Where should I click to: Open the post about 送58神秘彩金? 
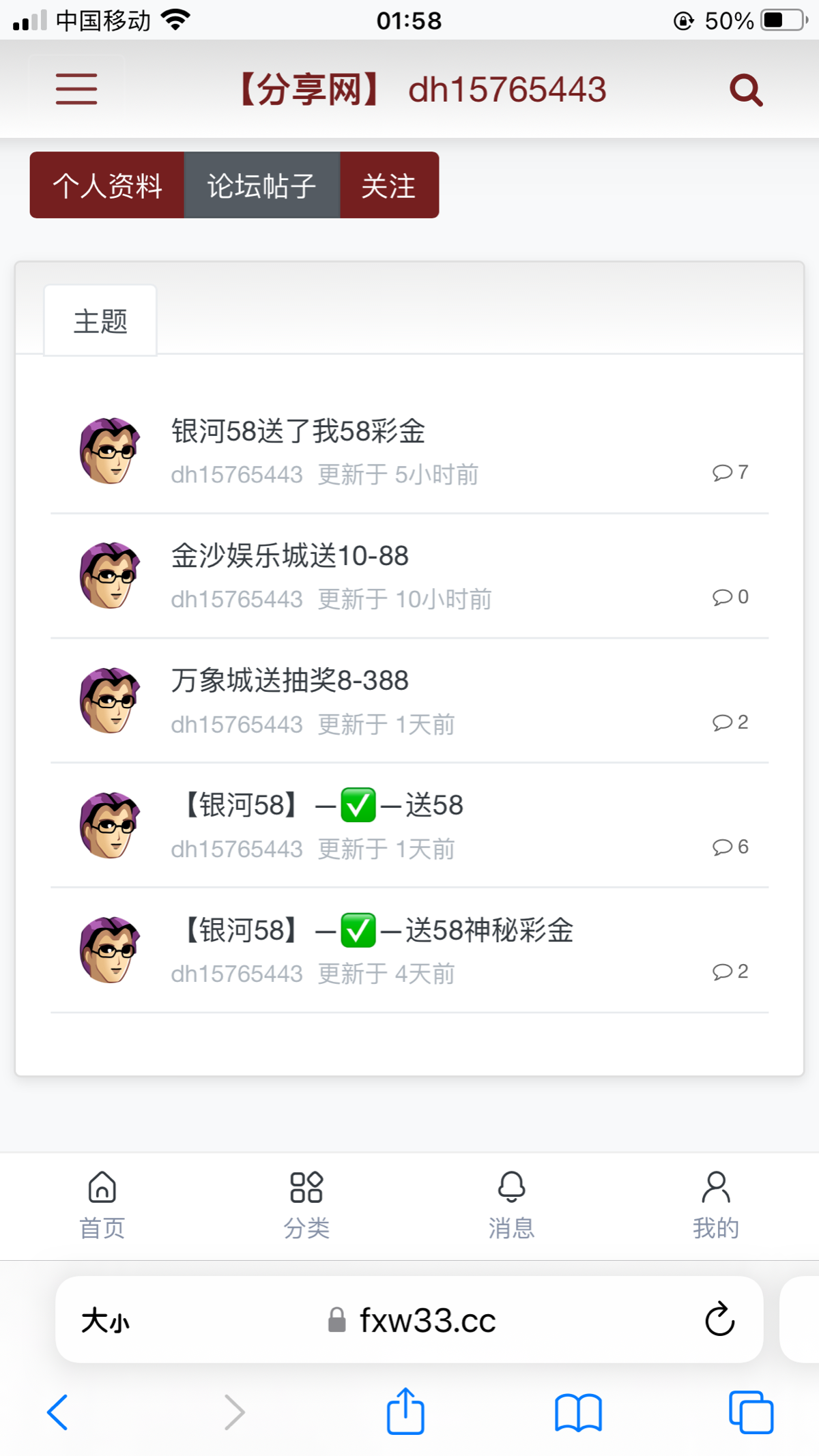tap(379, 931)
